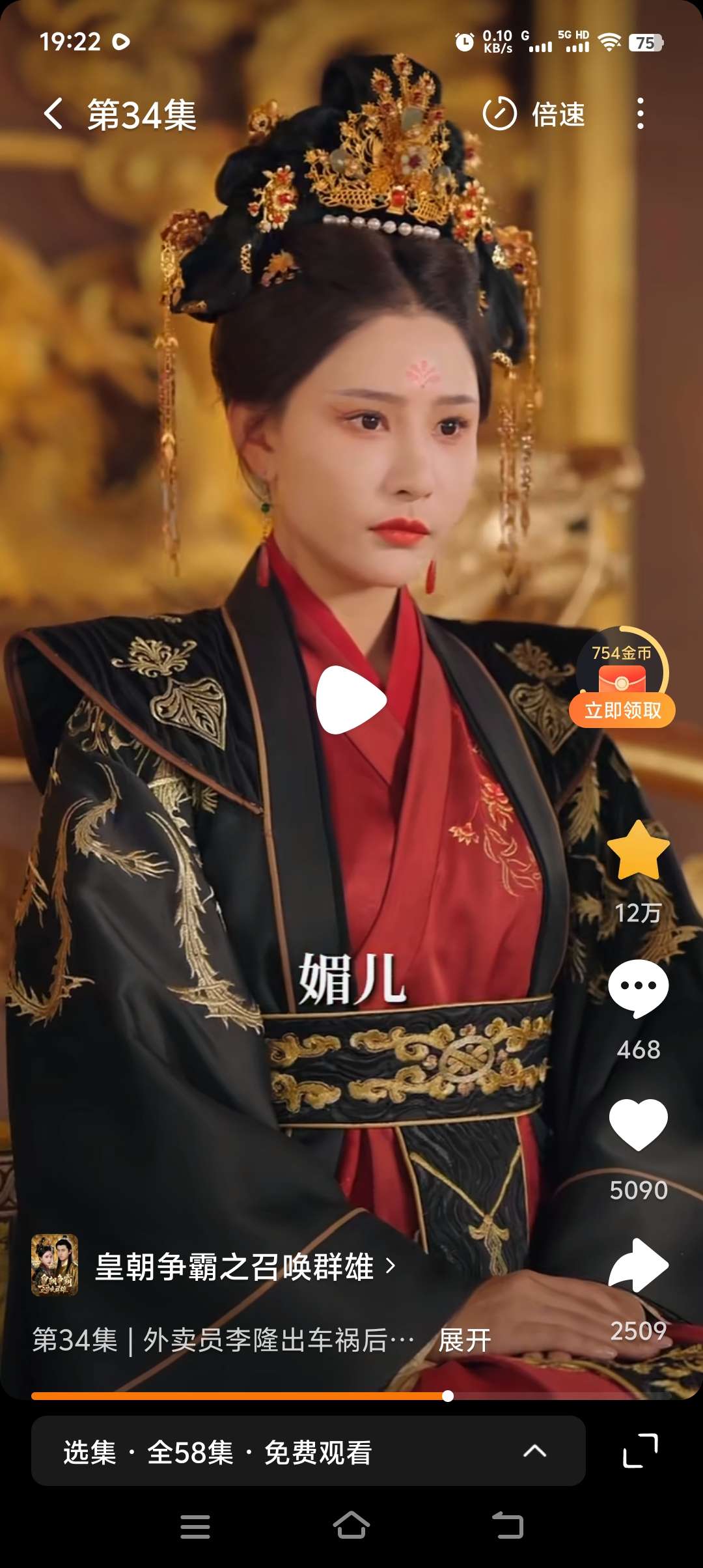This screenshot has width=703, height=1568.
Task: Tap the system back button
Action: (508, 1526)
